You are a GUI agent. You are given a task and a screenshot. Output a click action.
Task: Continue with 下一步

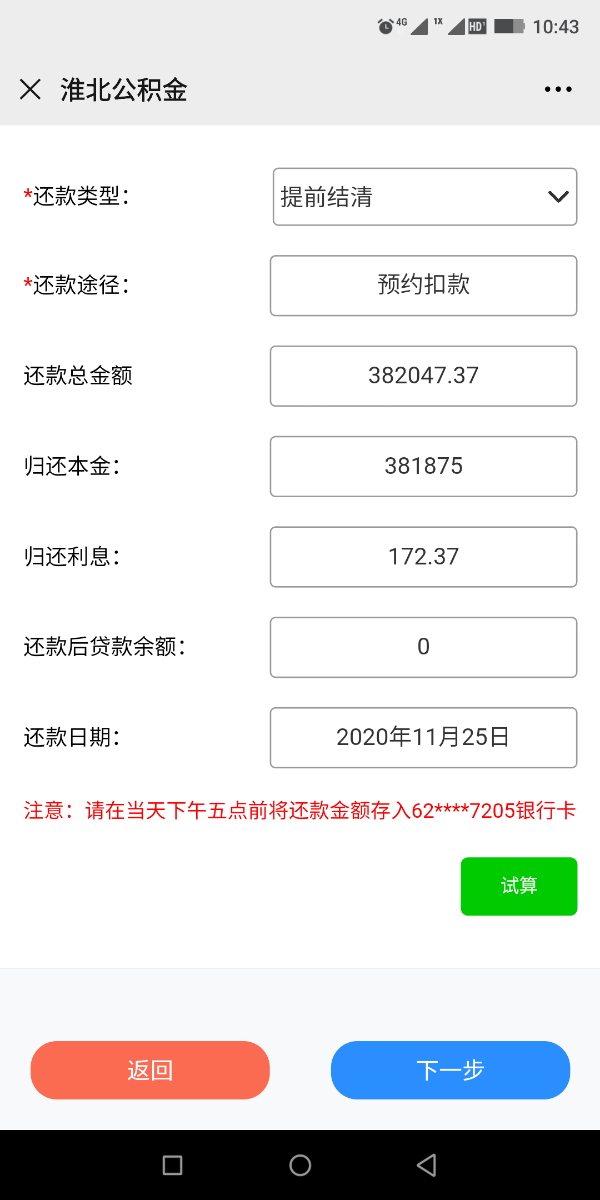[x=450, y=1070]
